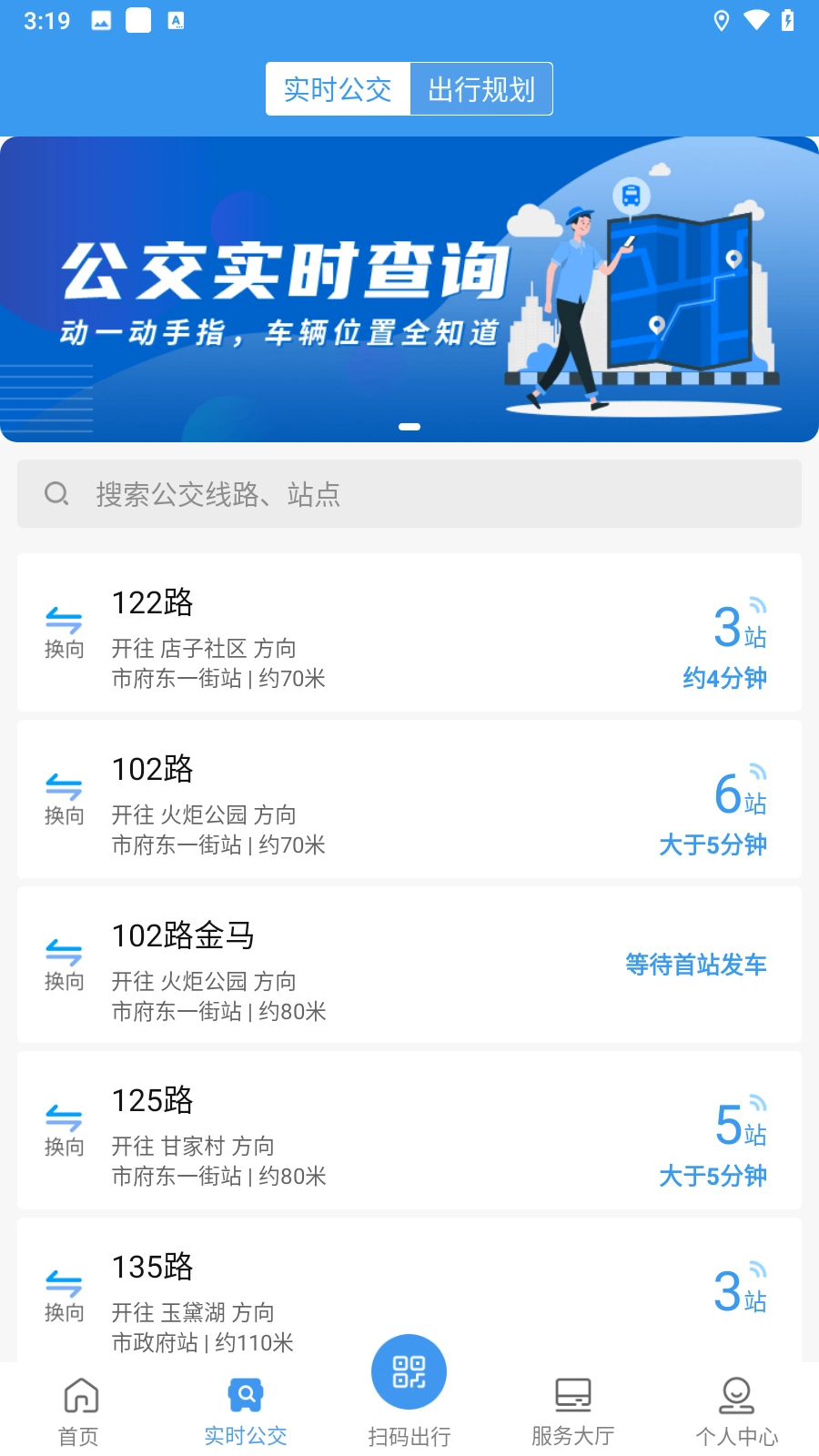
Task: Switch to the 服务大厅 tab
Action: tap(573, 1411)
